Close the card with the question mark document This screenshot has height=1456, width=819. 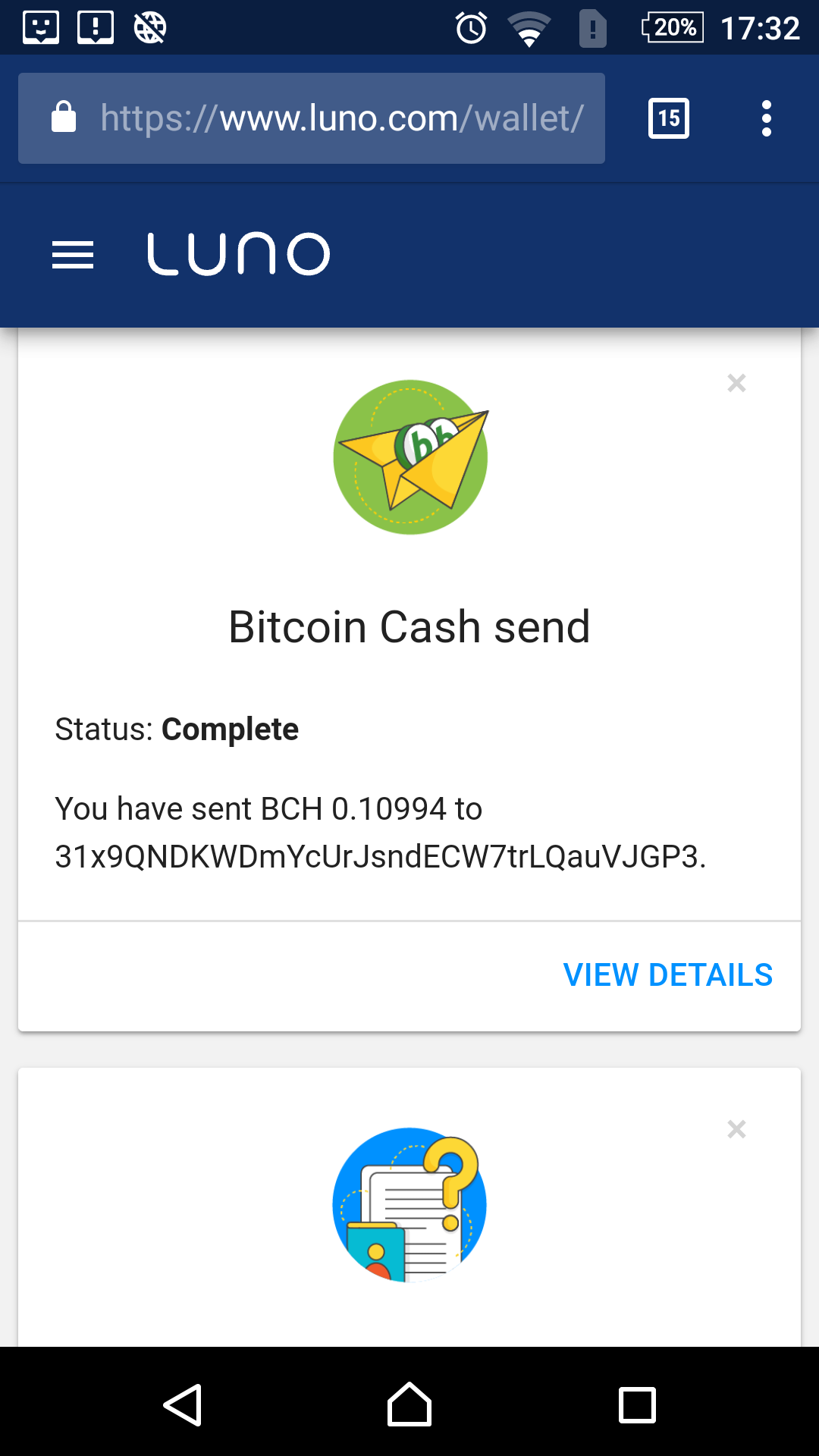[736, 1129]
